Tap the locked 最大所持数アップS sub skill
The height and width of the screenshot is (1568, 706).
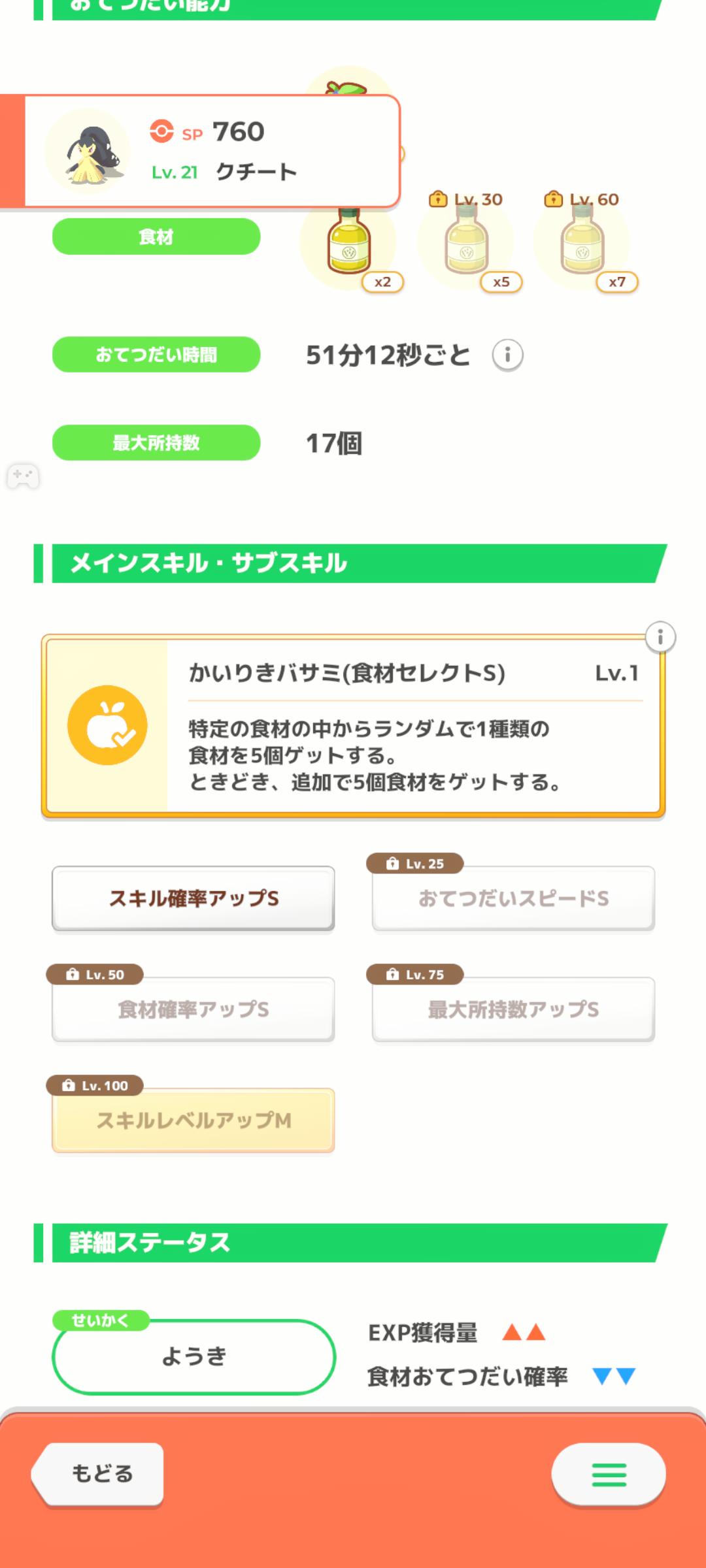(x=513, y=1009)
